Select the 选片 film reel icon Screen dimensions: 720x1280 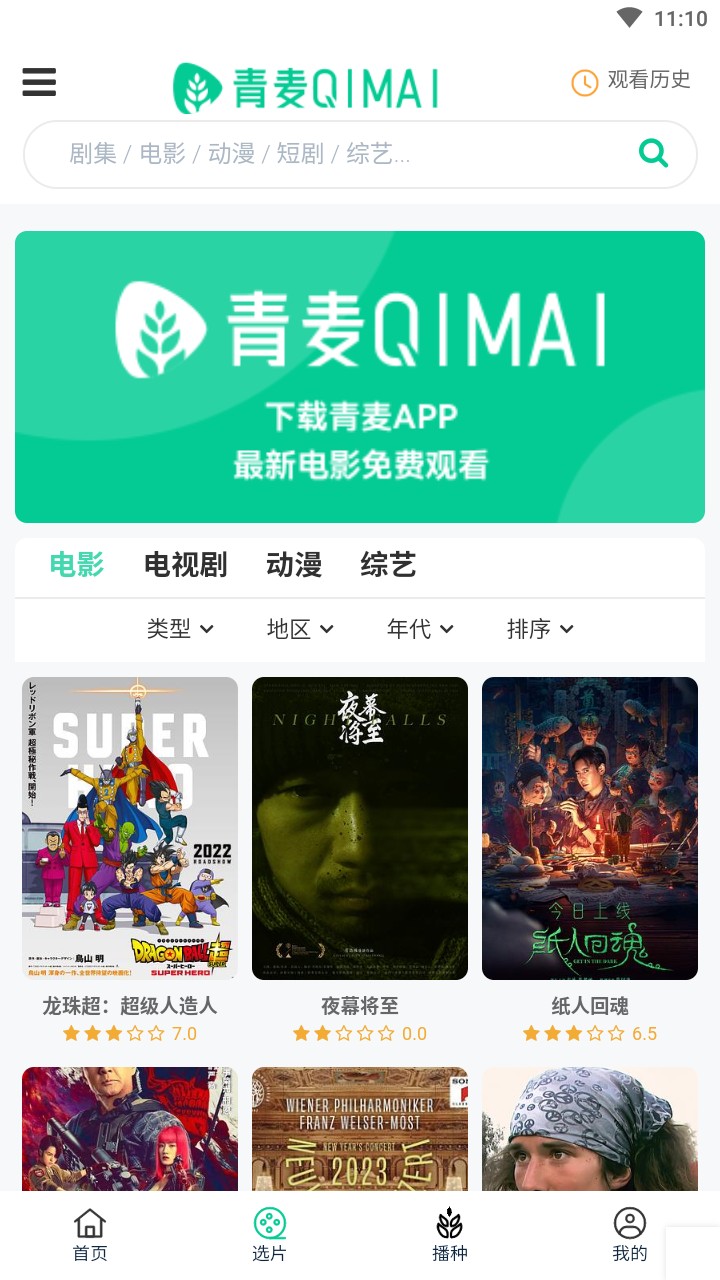269,1222
